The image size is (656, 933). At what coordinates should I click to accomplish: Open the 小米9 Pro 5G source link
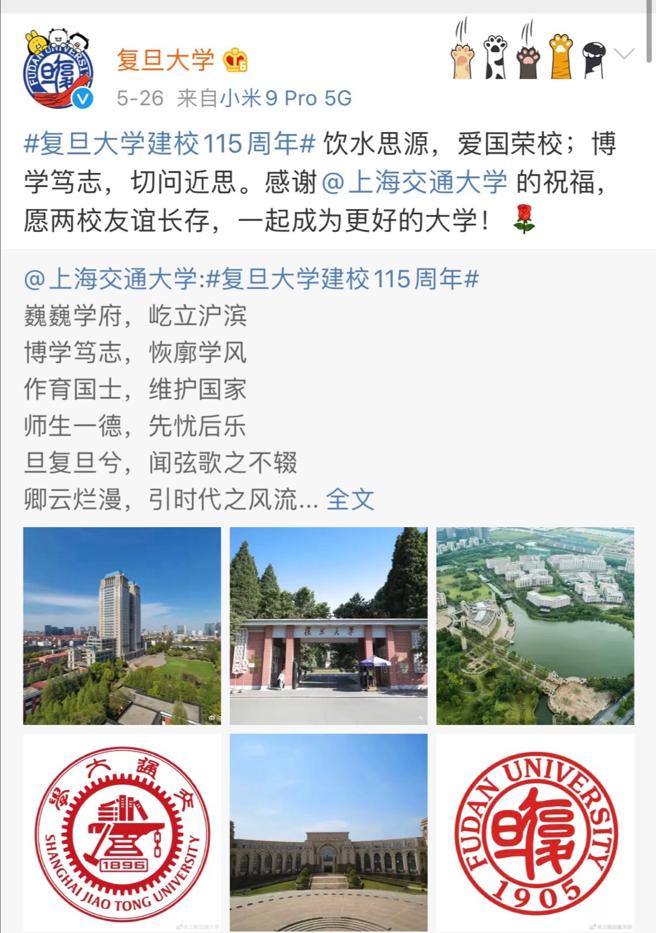point(286,98)
